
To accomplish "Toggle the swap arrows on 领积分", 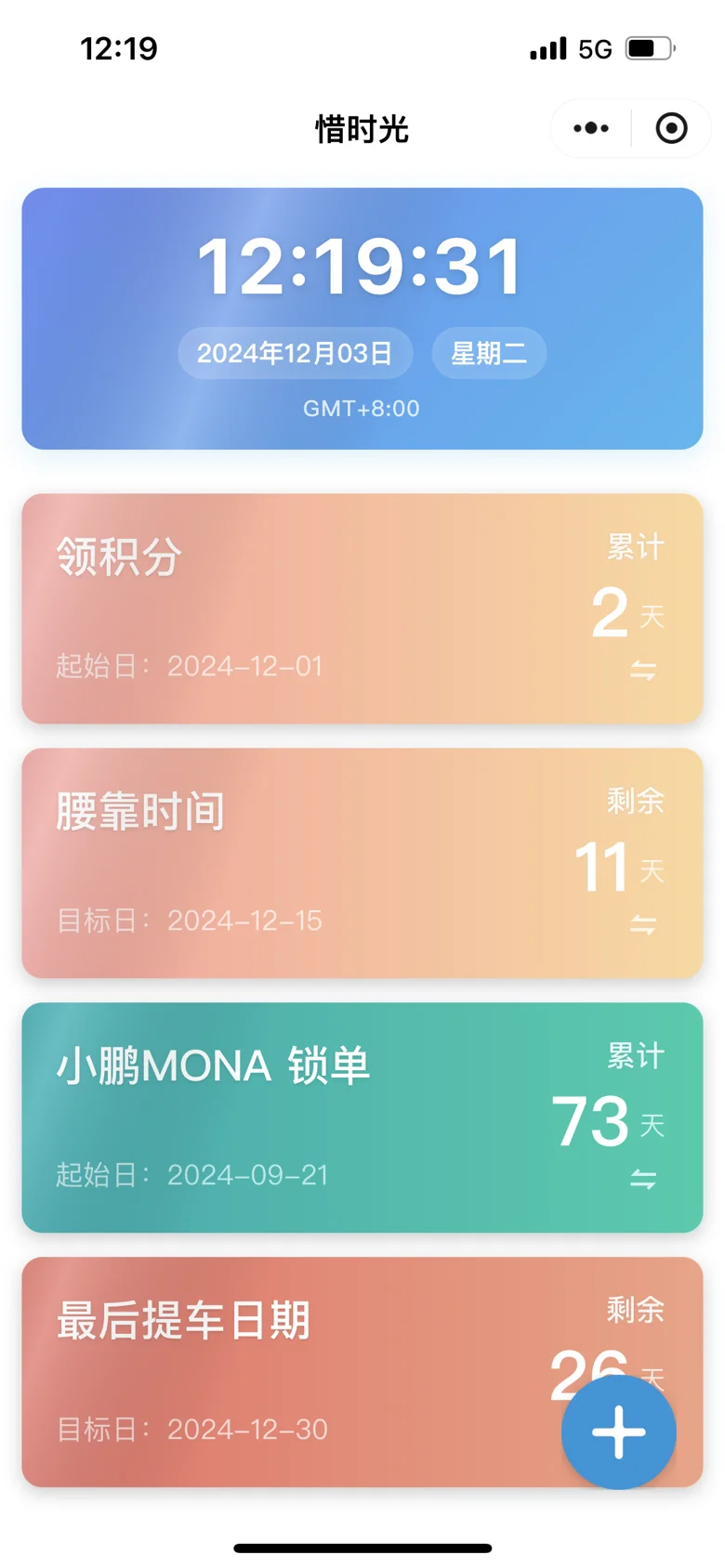I will 643,670.
